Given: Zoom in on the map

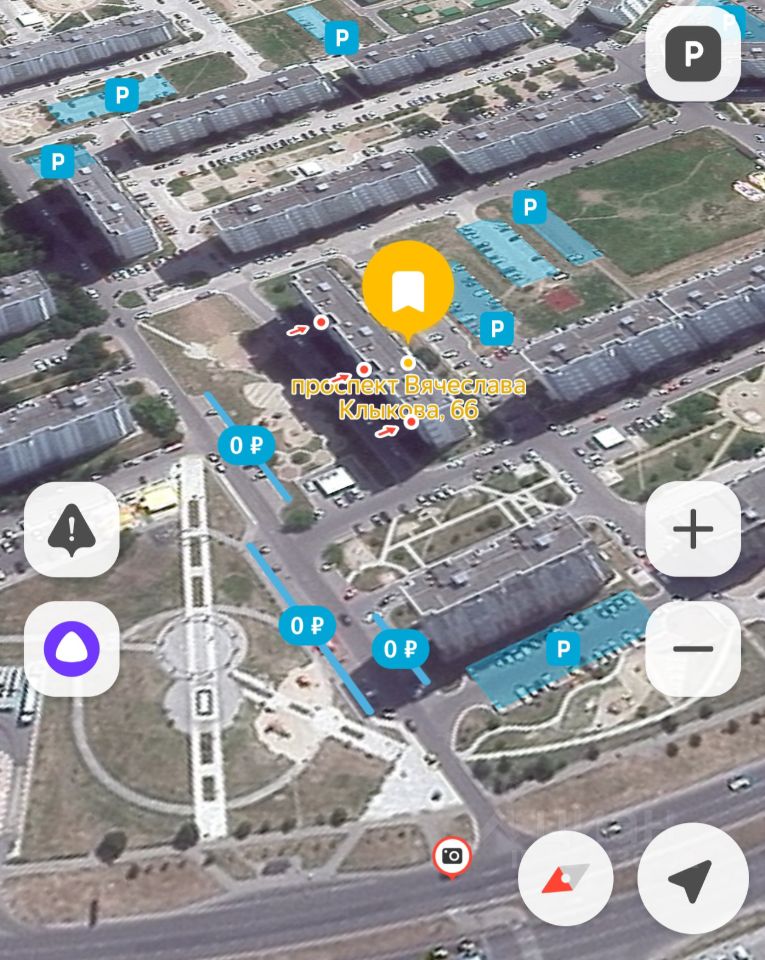Looking at the screenshot, I should click(693, 529).
